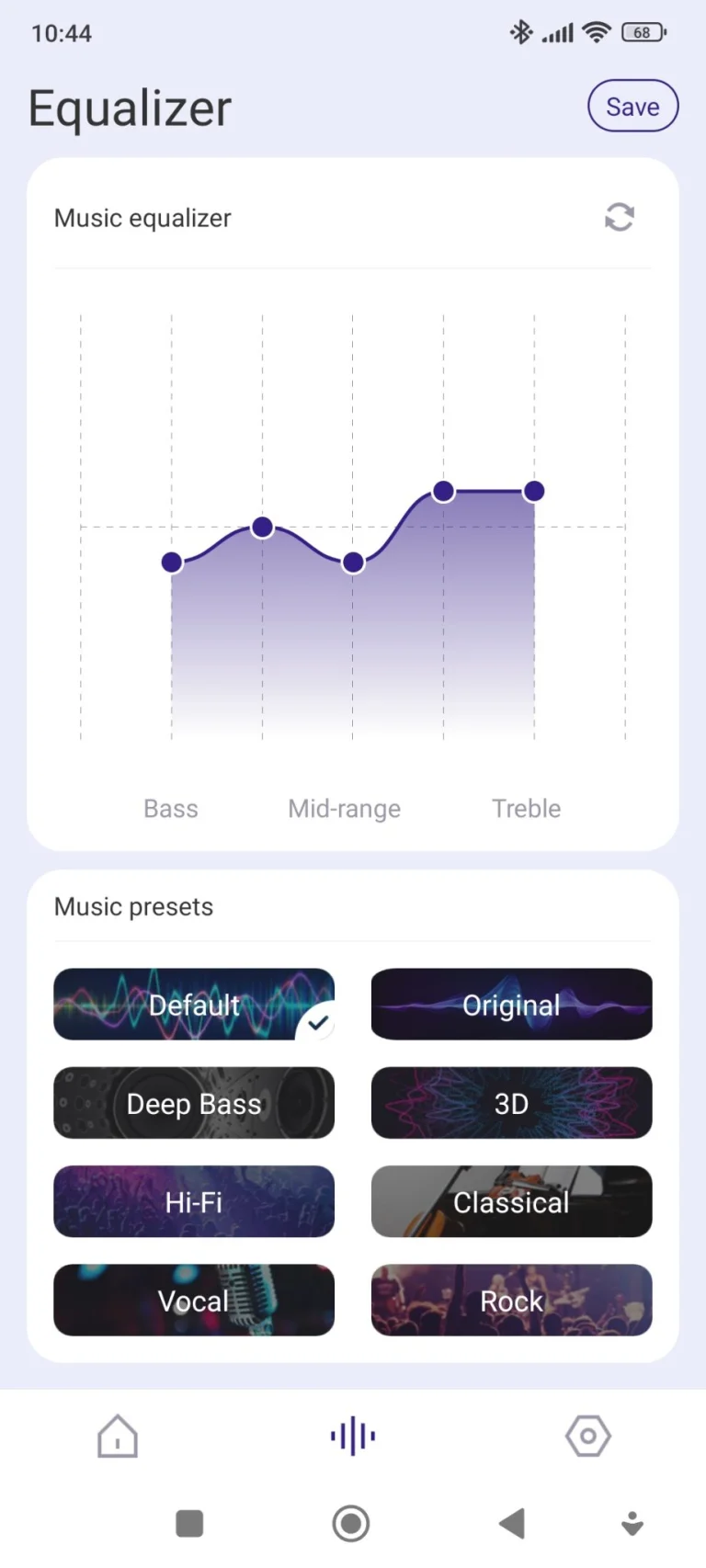Screen dimensions: 706x1568
Task: Pick the Hi-Fi preset
Action: pyautogui.click(x=194, y=1201)
